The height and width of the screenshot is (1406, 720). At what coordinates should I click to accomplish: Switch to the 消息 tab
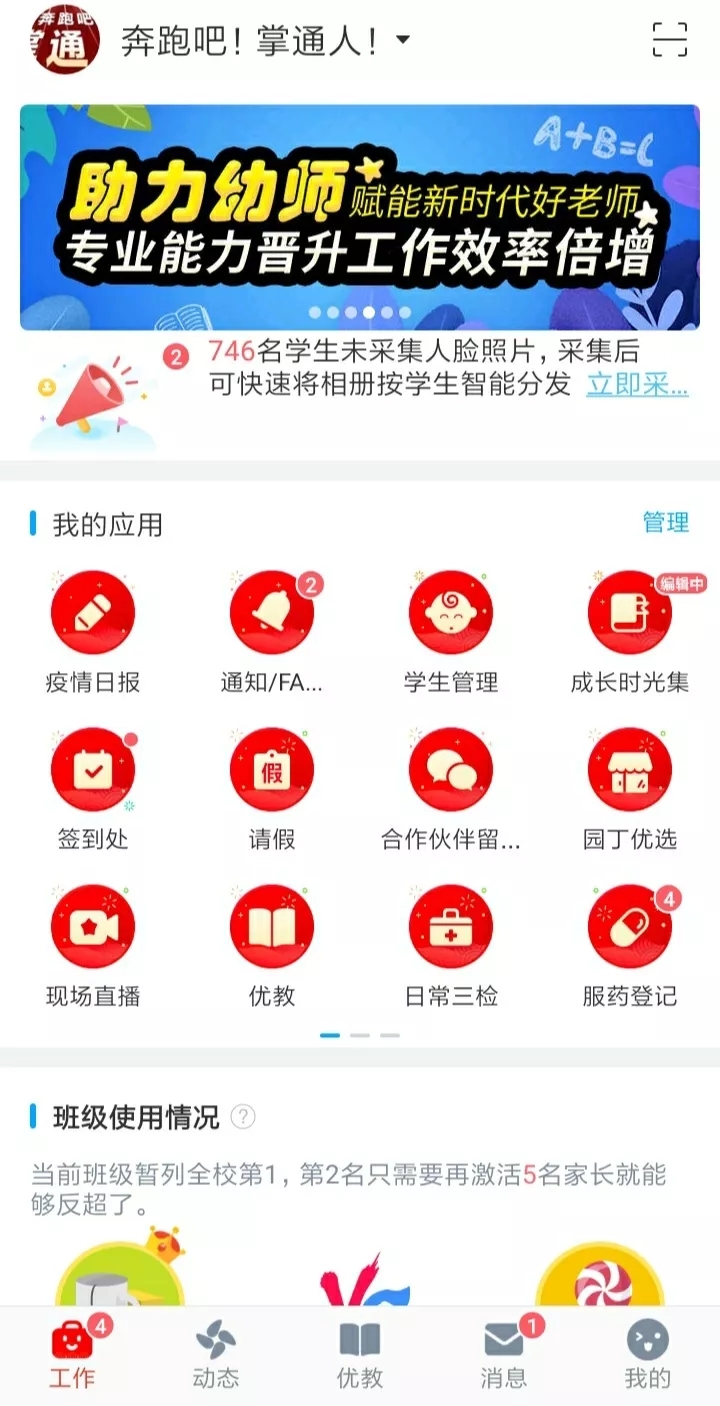tap(504, 1353)
